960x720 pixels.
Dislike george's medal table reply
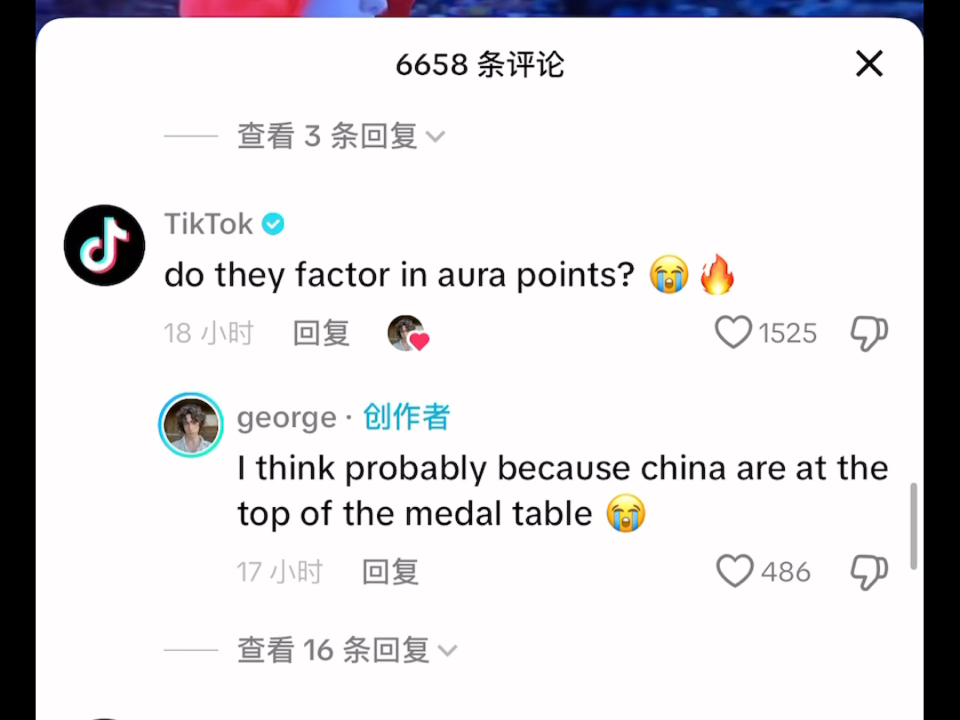868,571
